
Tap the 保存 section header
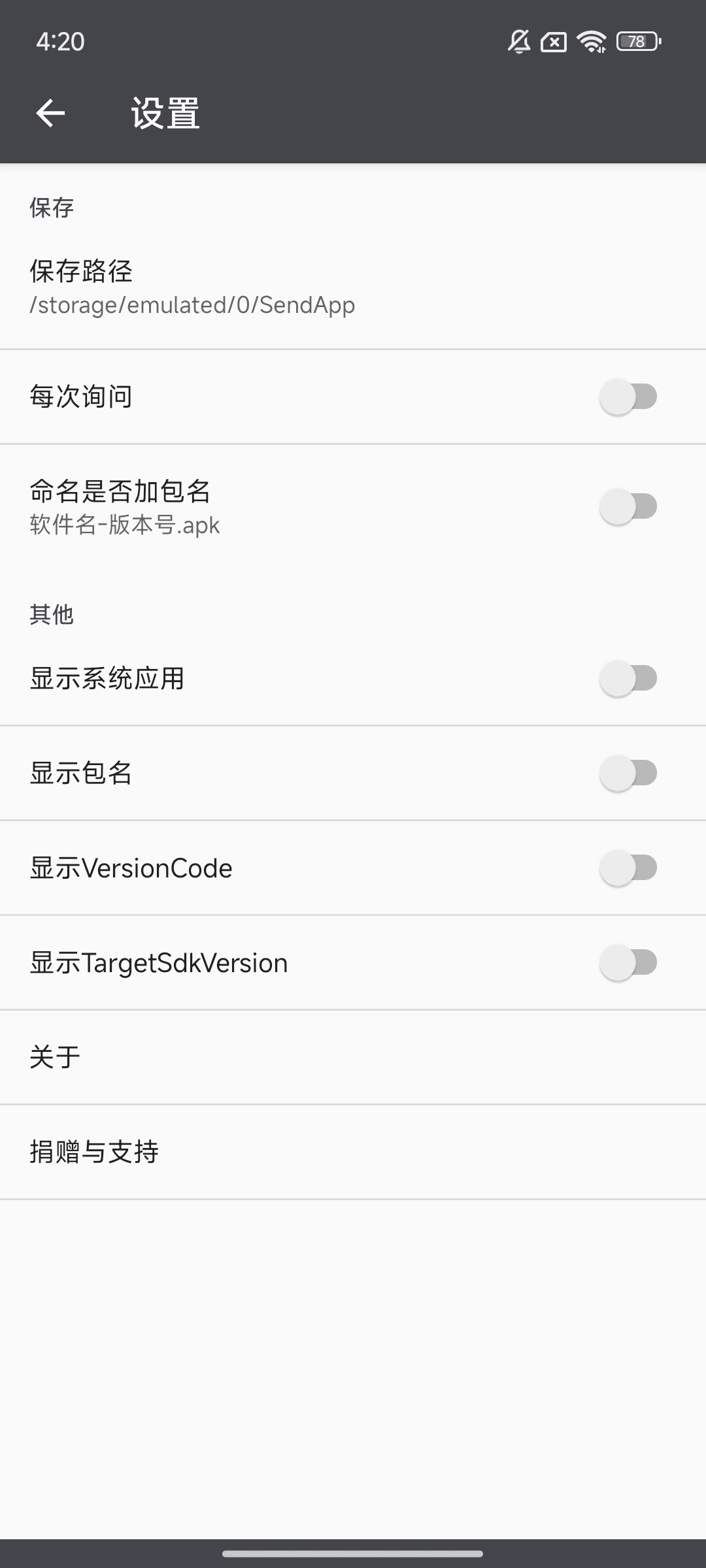point(51,208)
